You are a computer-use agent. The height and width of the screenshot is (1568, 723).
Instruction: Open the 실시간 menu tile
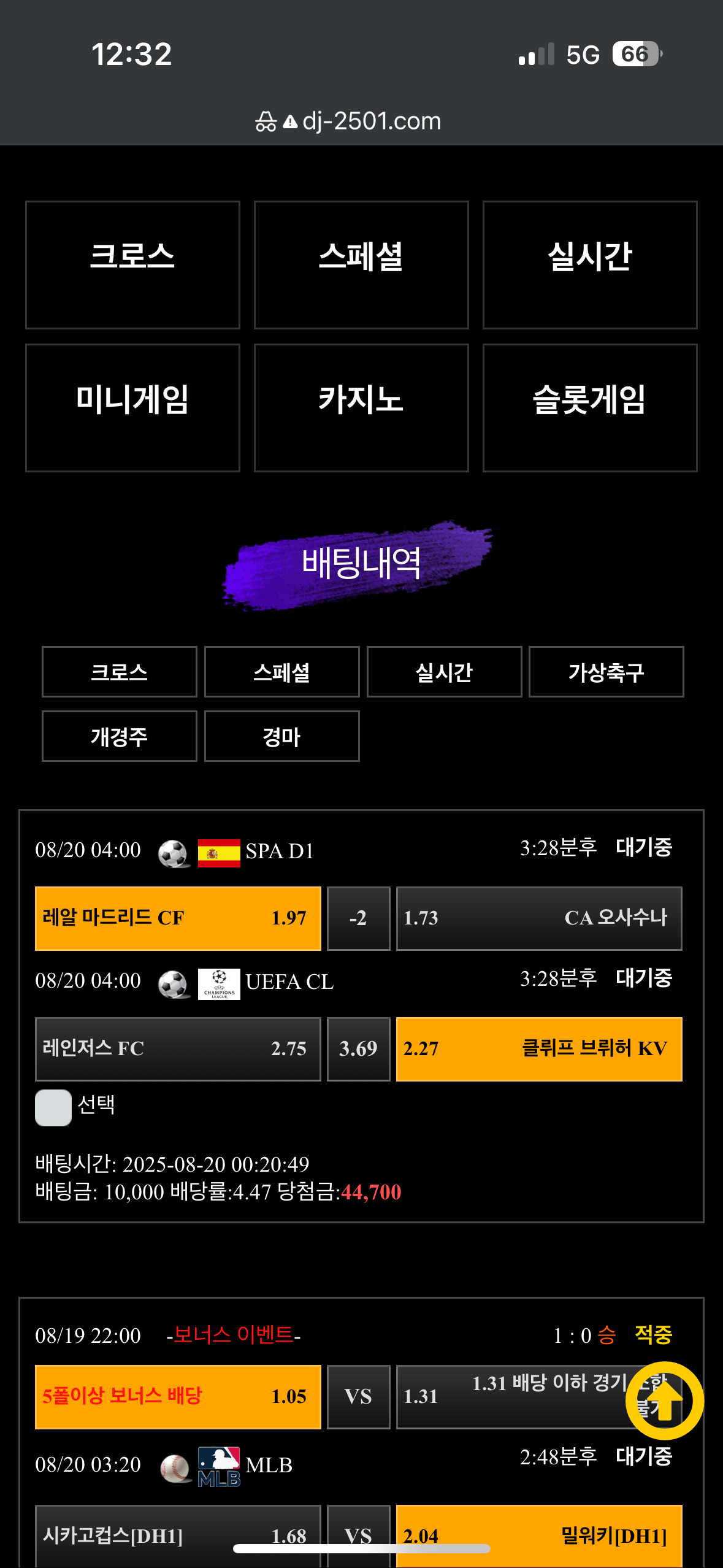590,265
